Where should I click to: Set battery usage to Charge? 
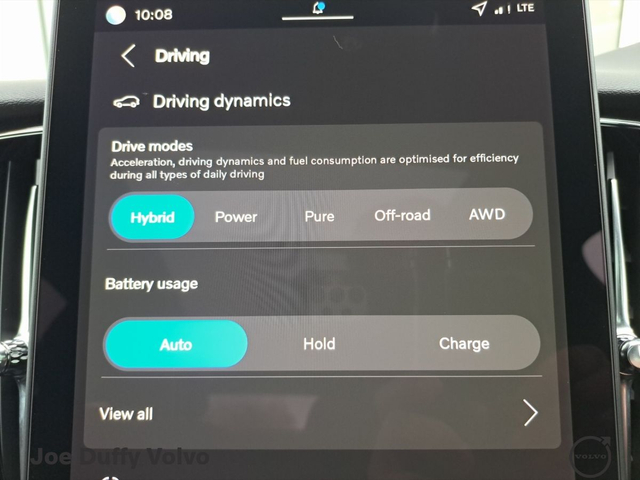[x=464, y=344]
